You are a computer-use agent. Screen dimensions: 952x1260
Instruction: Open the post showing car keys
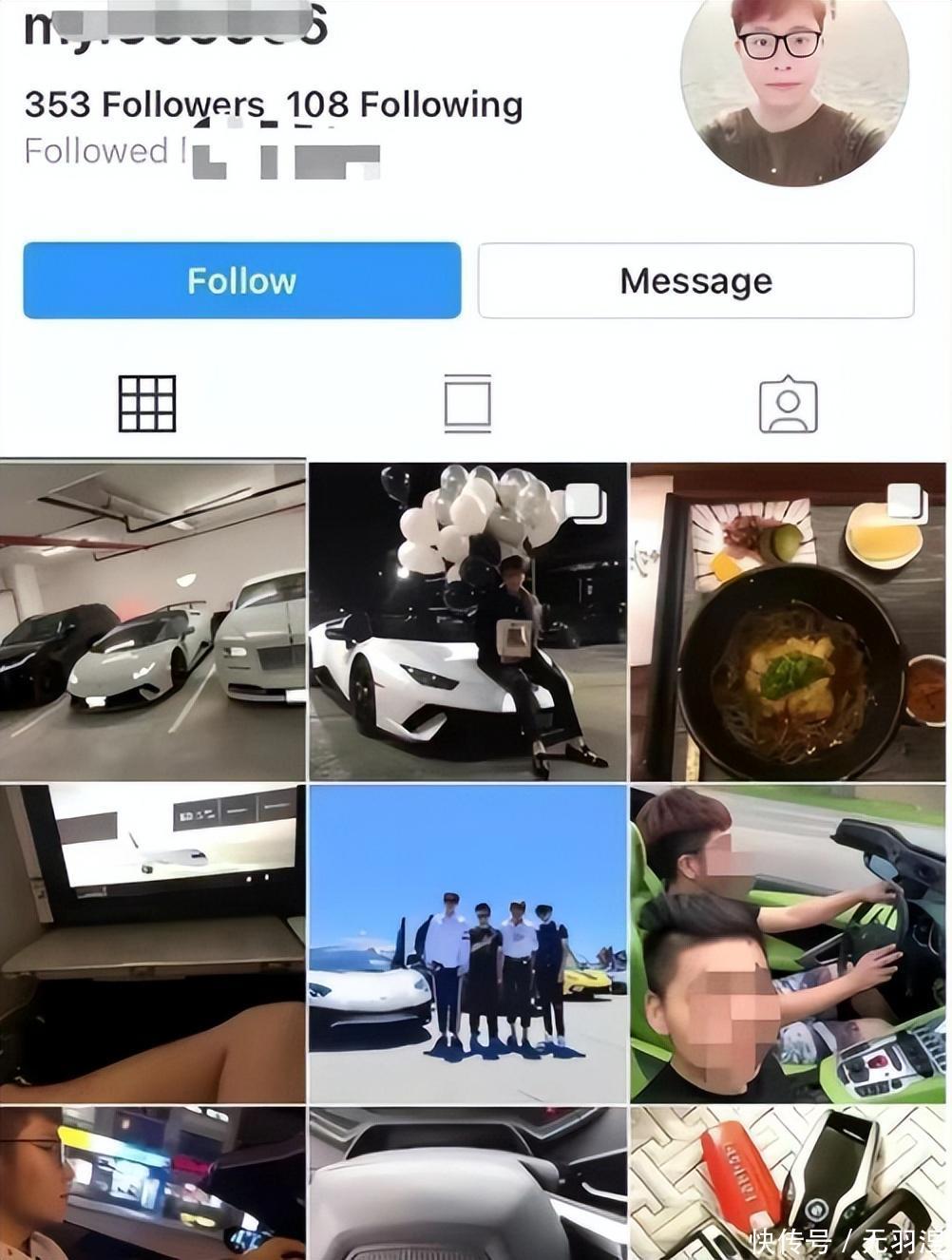coord(790,1183)
